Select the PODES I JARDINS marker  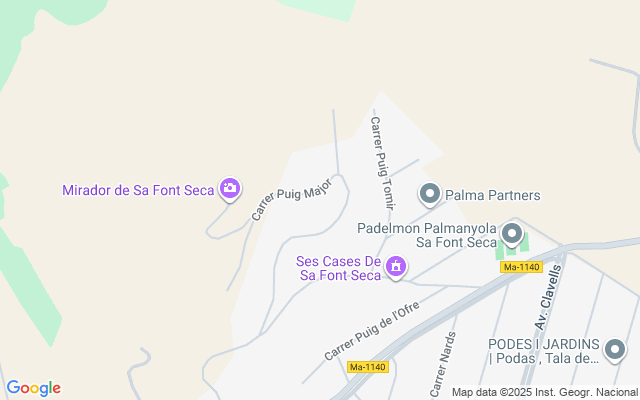point(614,349)
